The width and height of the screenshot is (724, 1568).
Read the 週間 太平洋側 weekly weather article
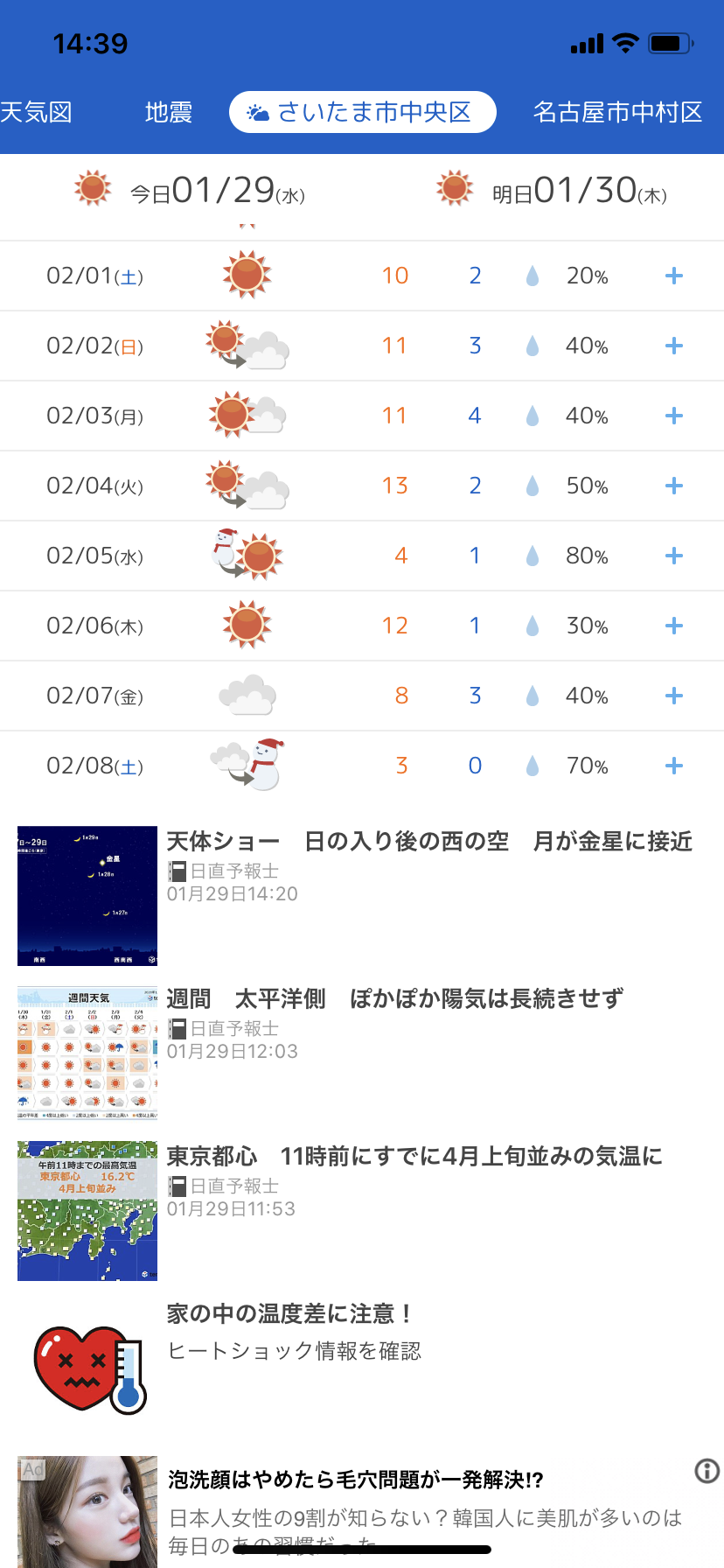[x=394, y=999]
